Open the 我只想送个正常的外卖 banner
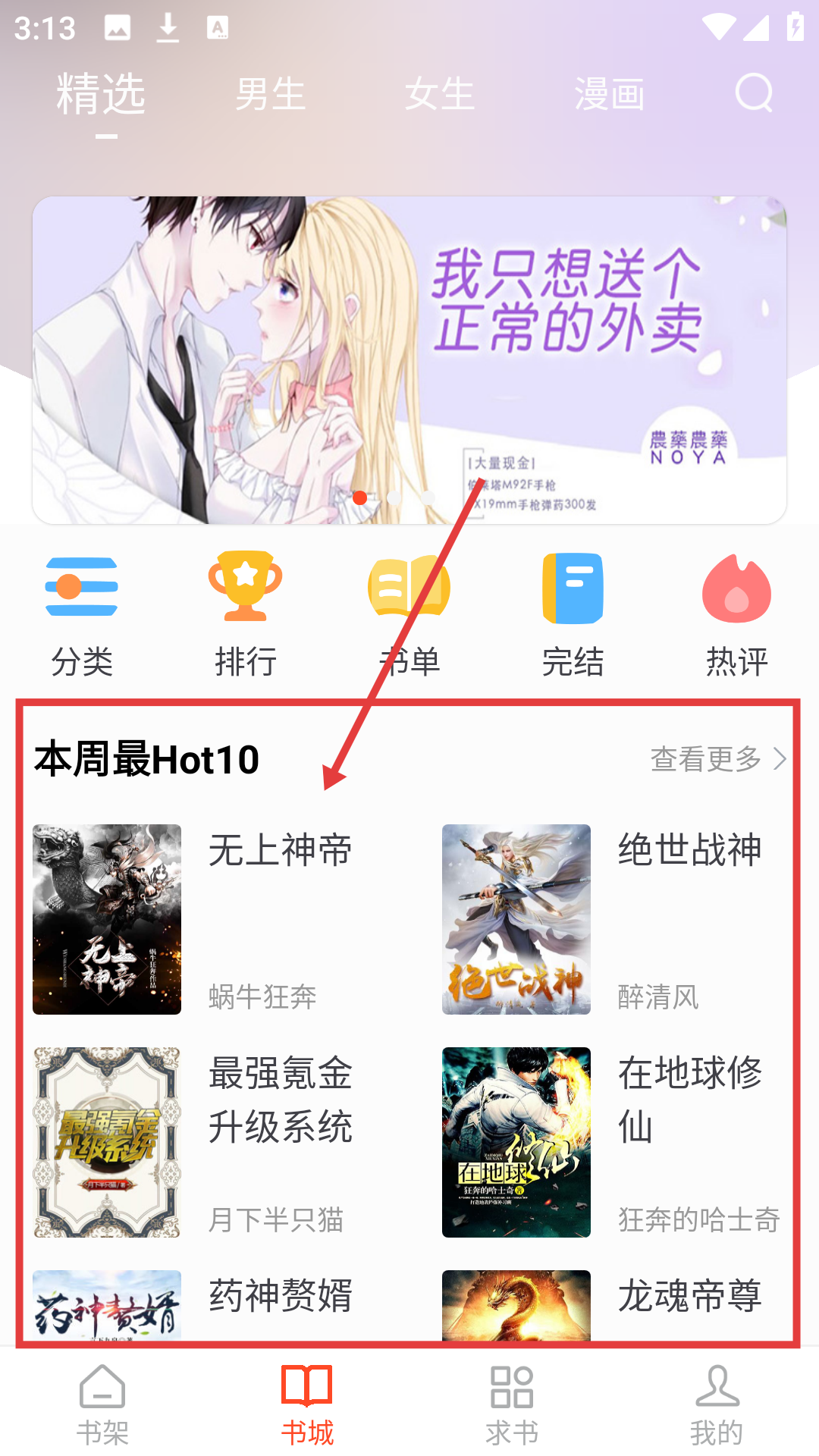 pyautogui.click(x=409, y=359)
